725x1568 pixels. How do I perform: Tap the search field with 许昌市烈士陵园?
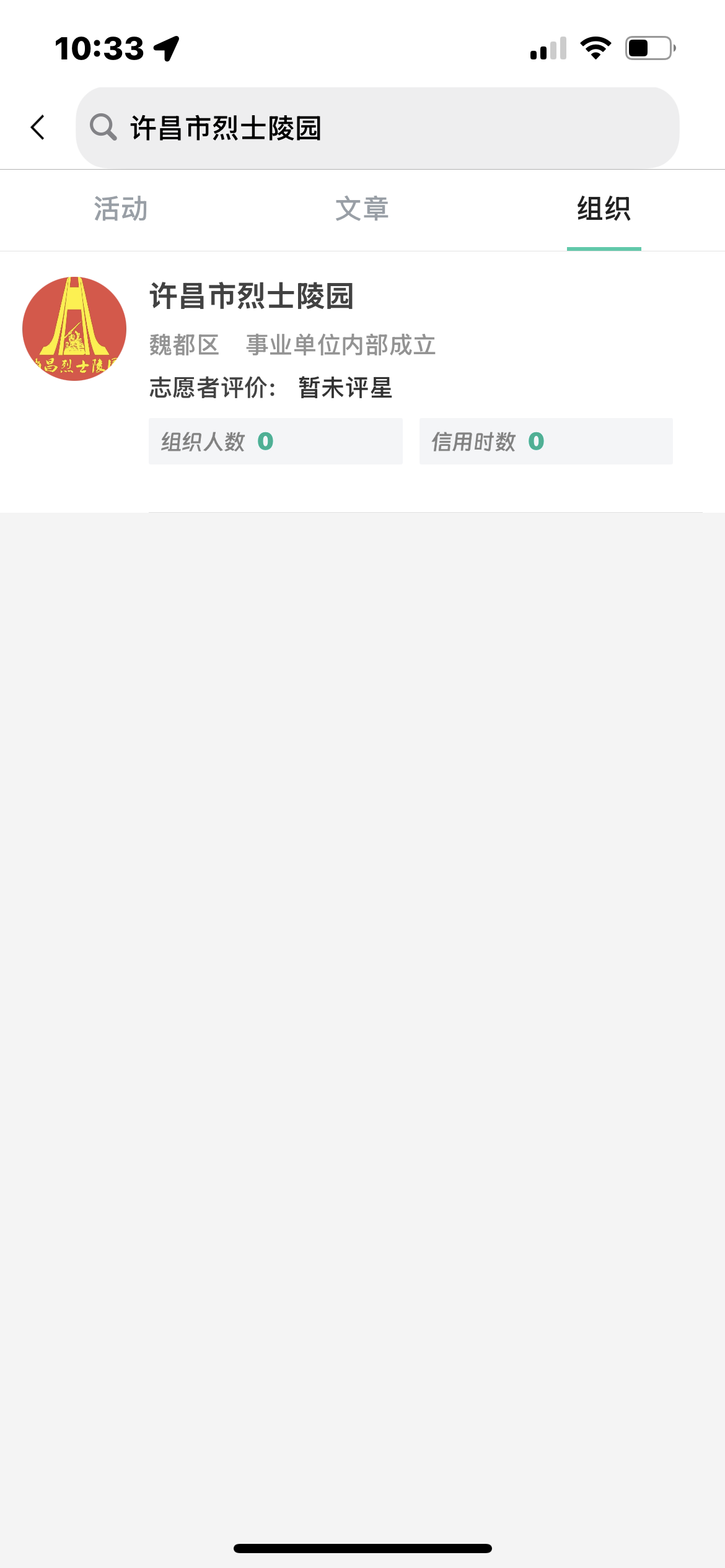click(377, 128)
